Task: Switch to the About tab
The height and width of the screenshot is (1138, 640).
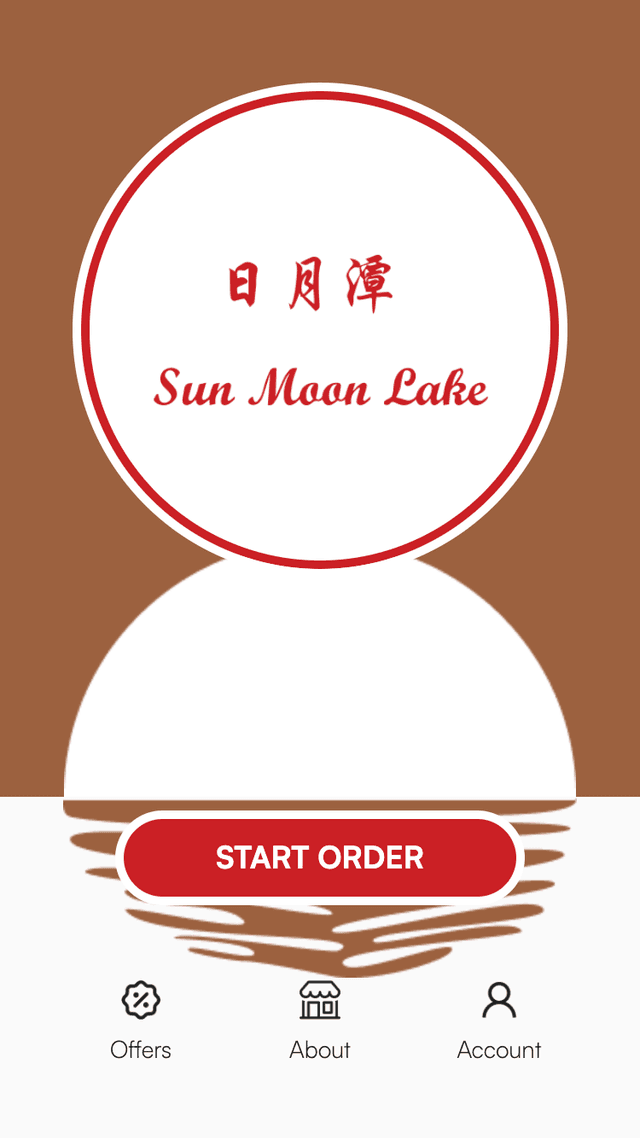Action: (320, 1020)
